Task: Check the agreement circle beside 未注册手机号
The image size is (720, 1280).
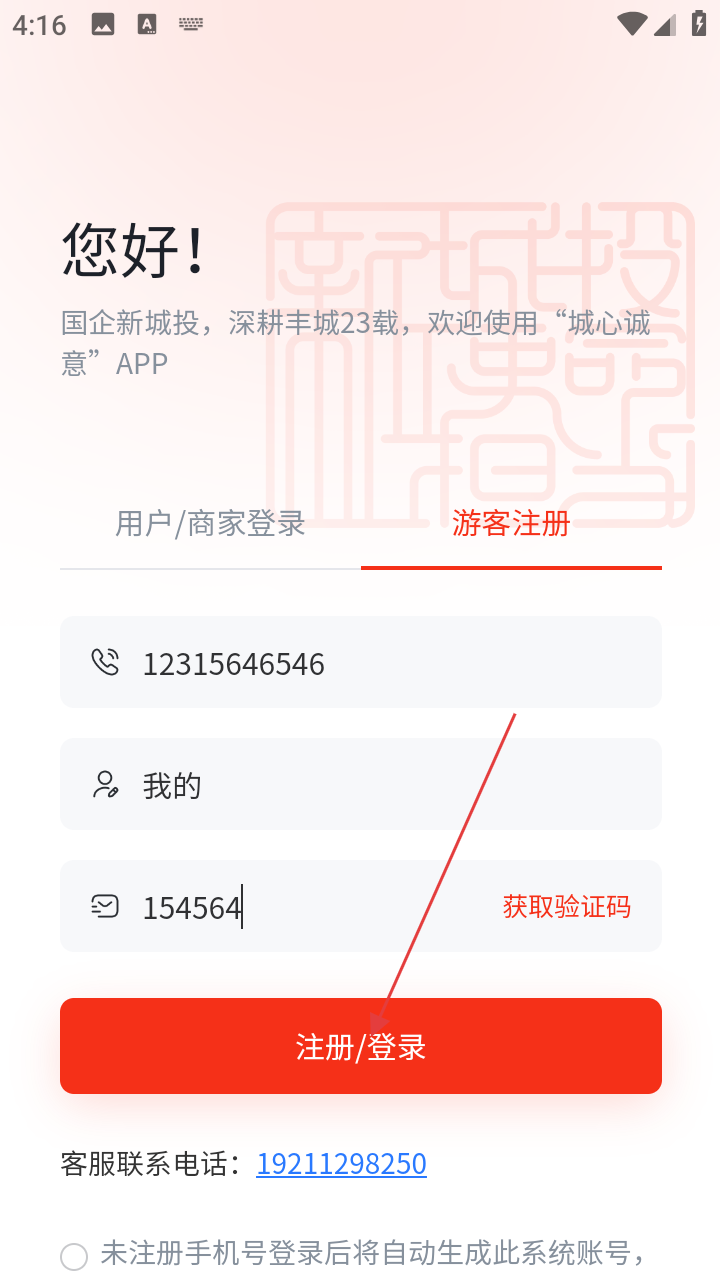Action: point(74,1257)
